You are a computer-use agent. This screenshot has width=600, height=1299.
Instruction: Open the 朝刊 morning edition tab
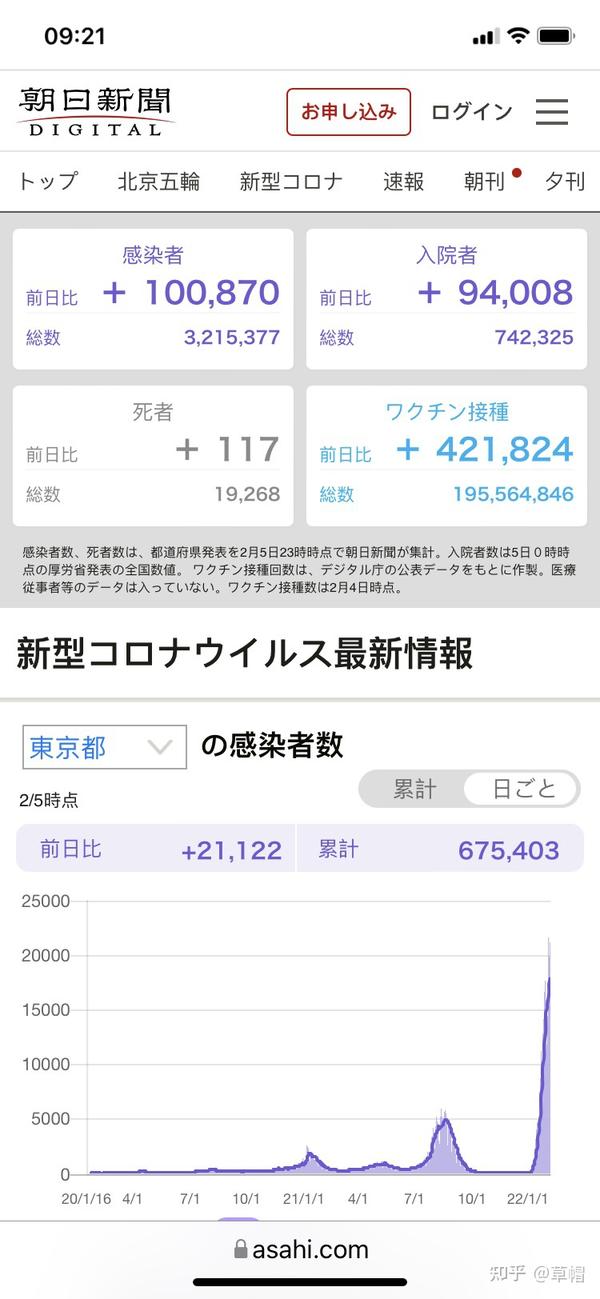point(485,181)
